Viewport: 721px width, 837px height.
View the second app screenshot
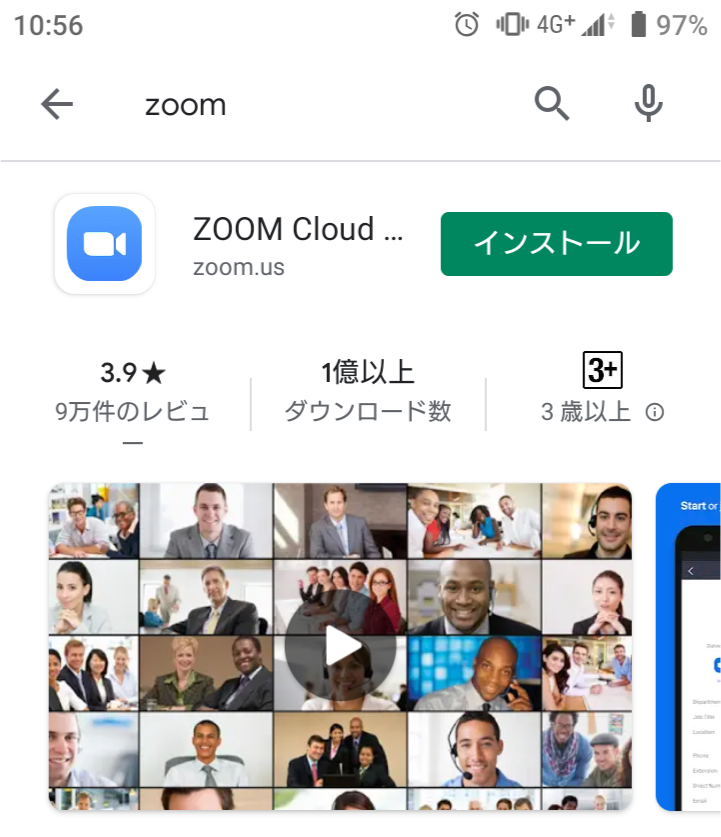[x=690, y=646]
